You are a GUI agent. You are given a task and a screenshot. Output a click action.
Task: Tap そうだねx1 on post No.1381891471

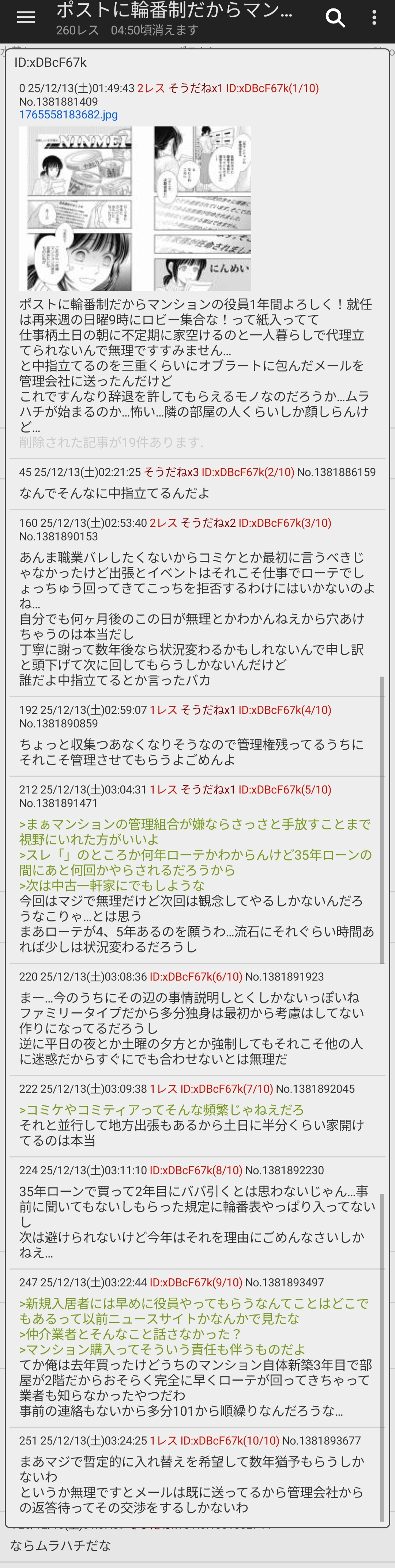[208, 789]
